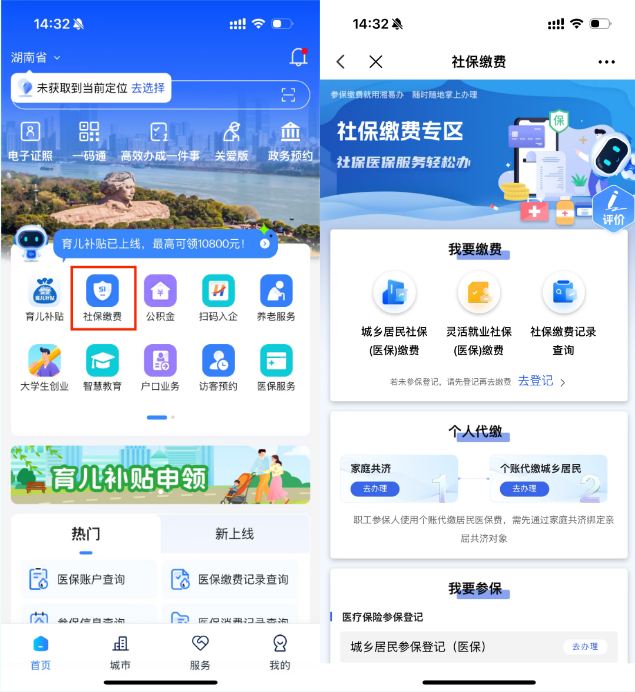The width and height of the screenshot is (635, 692).
Task: Open 灵活就业社保(医保)缴费
Action: pos(479,314)
